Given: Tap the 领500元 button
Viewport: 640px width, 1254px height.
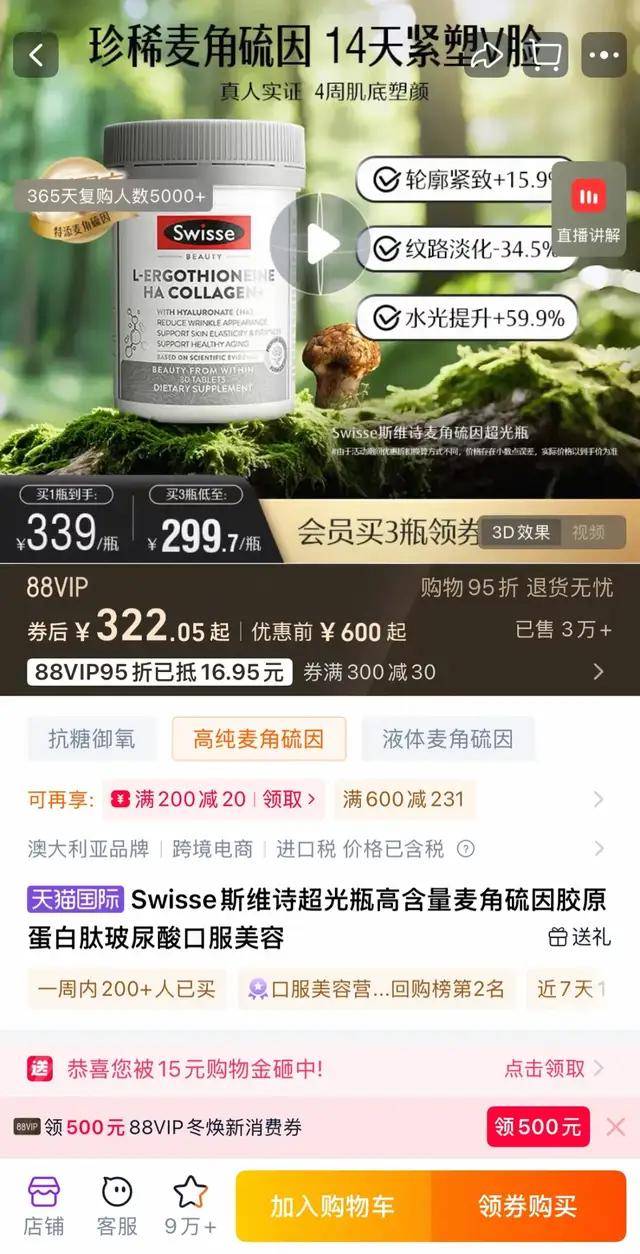Looking at the screenshot, I should pyautogui.click(x=537, y=1127).
